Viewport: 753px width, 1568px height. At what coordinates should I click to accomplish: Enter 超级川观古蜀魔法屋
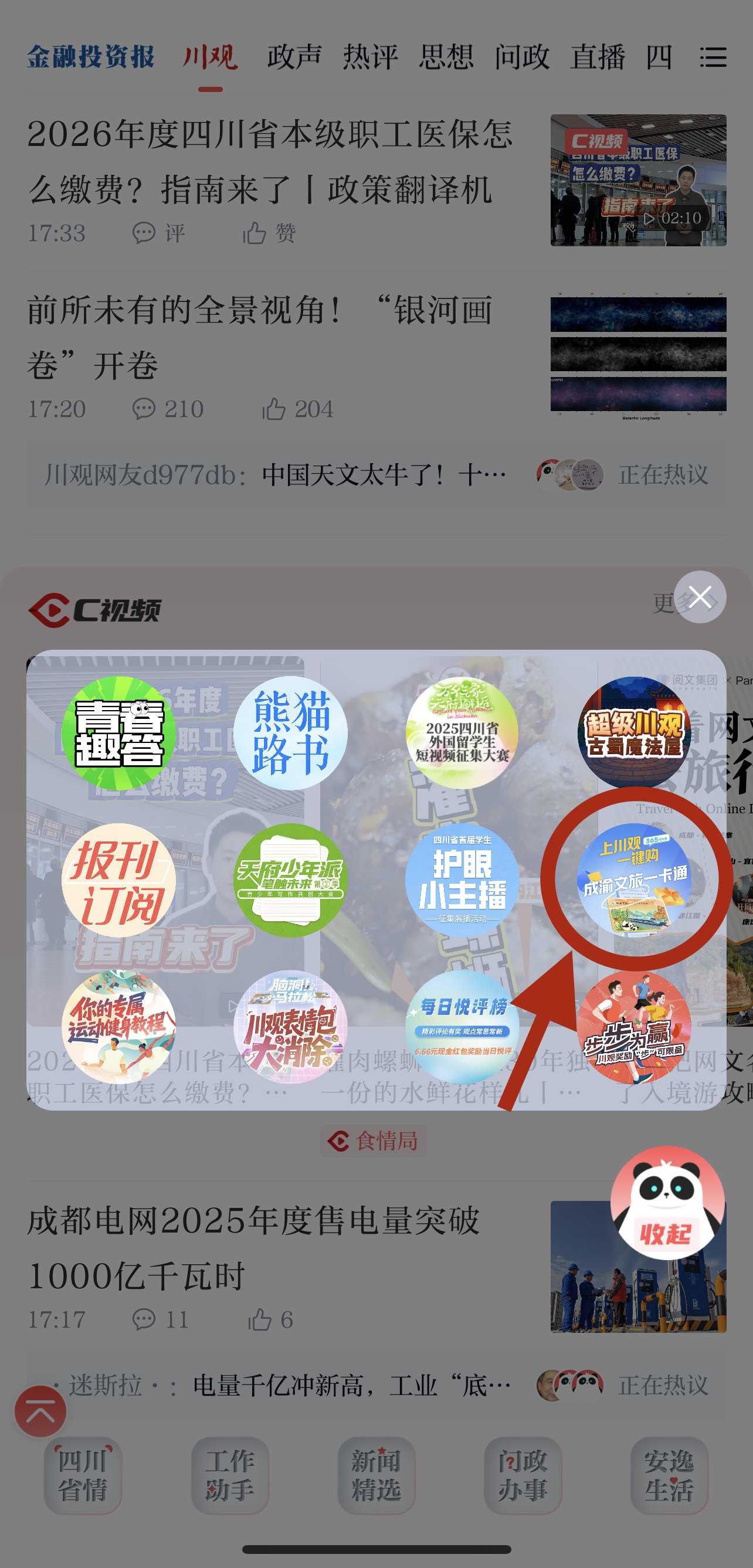[x=634, y=733]
